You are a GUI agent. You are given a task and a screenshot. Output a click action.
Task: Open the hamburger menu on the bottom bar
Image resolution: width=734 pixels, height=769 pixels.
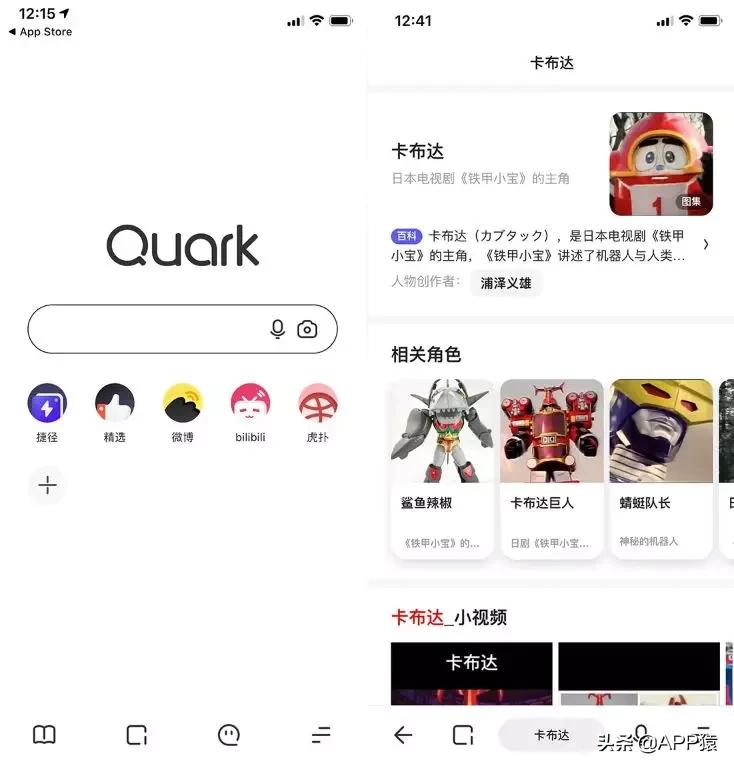click(x=321, y=734)
